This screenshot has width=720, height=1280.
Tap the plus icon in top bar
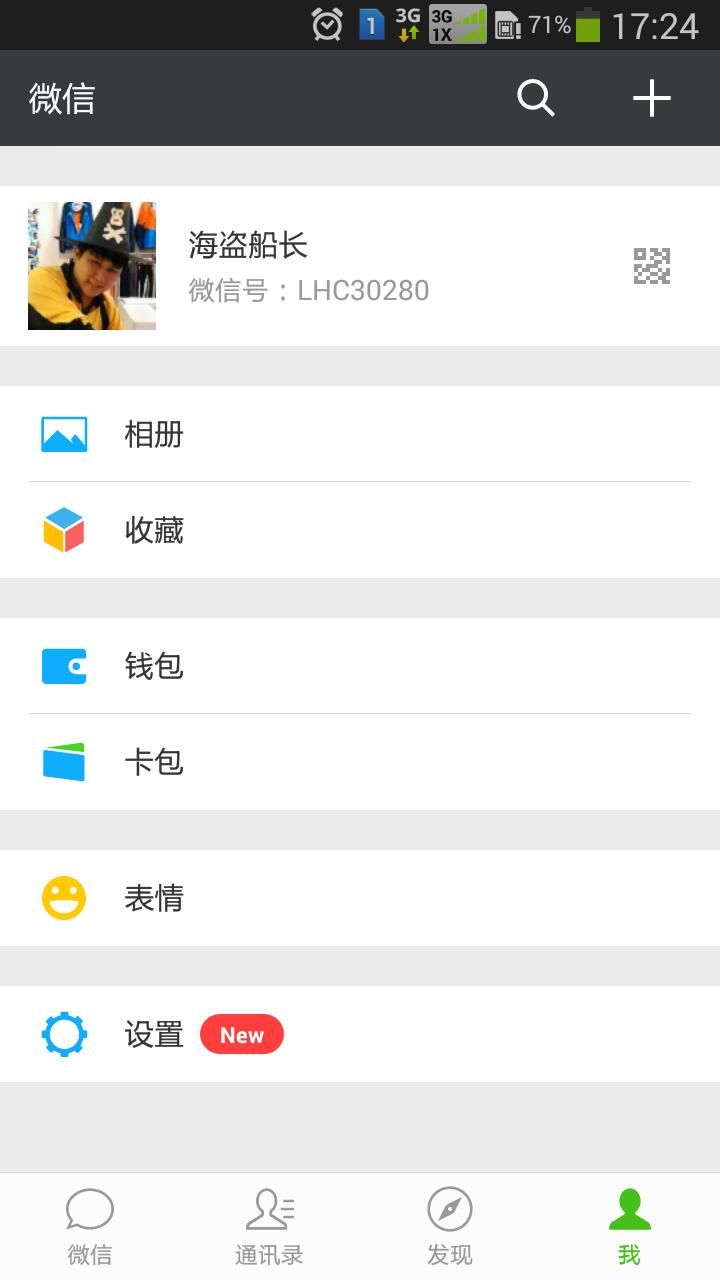[651, 98]
